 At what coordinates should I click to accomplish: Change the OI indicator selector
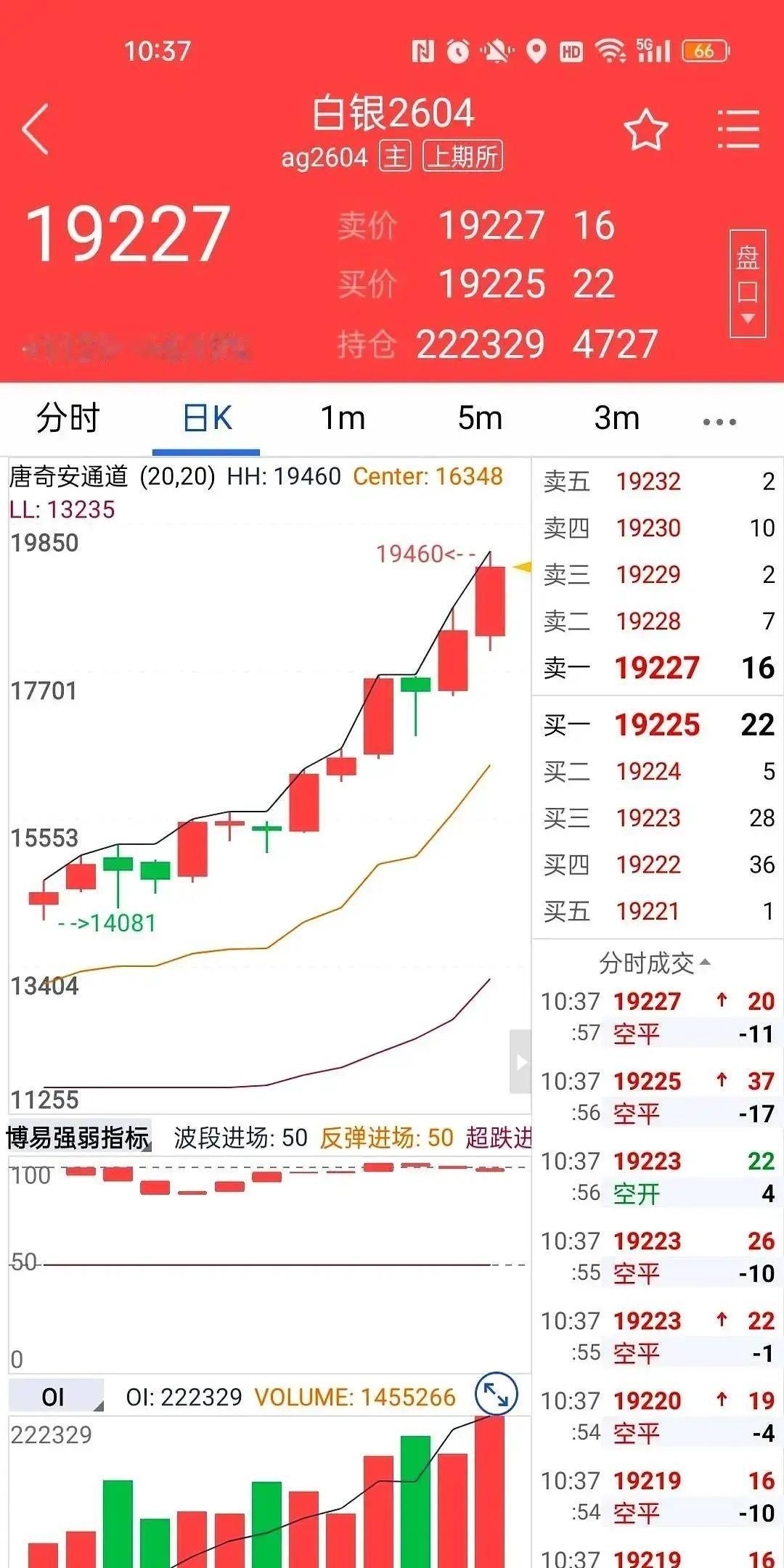pyautogui.click(x=57, y=1397)
